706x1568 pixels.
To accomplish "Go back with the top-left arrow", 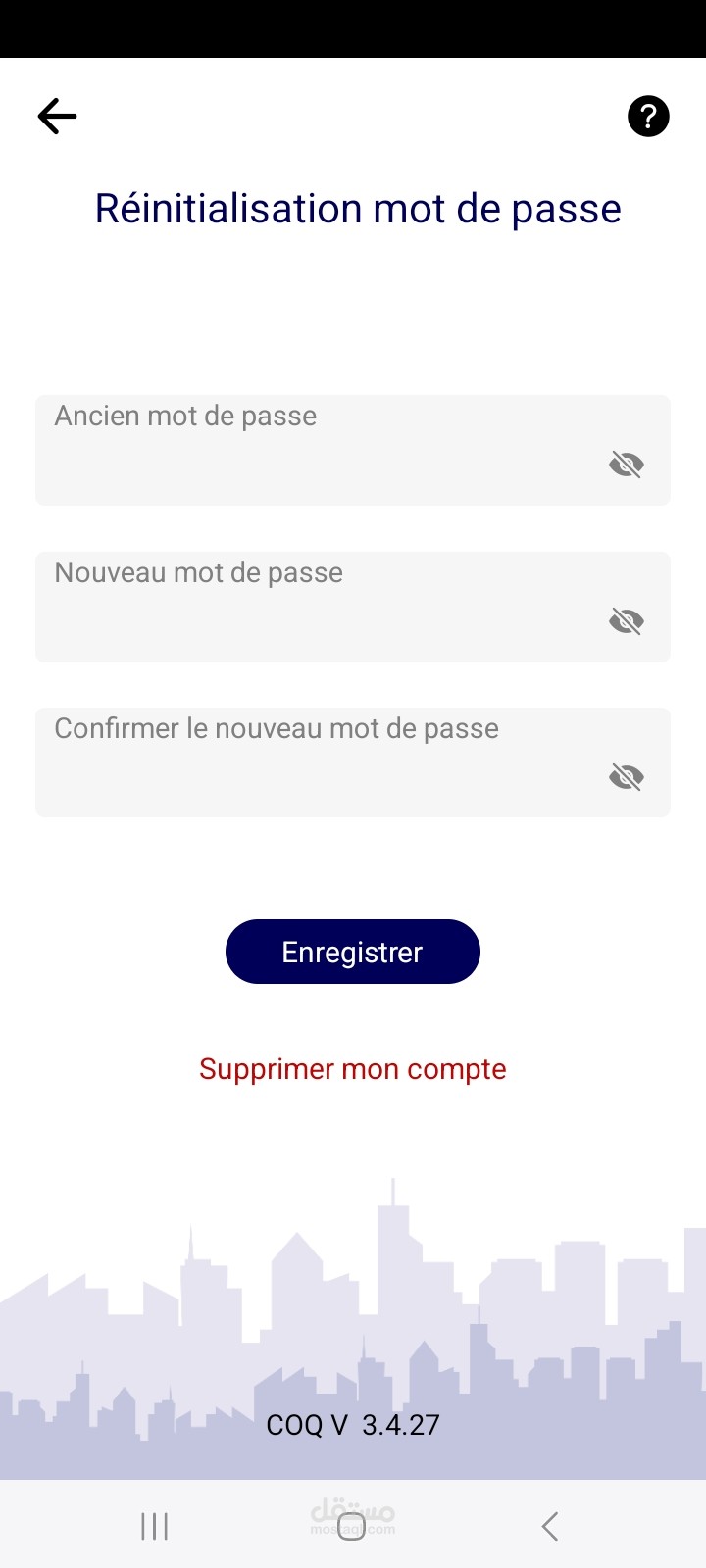I will (x=57, y=117).
